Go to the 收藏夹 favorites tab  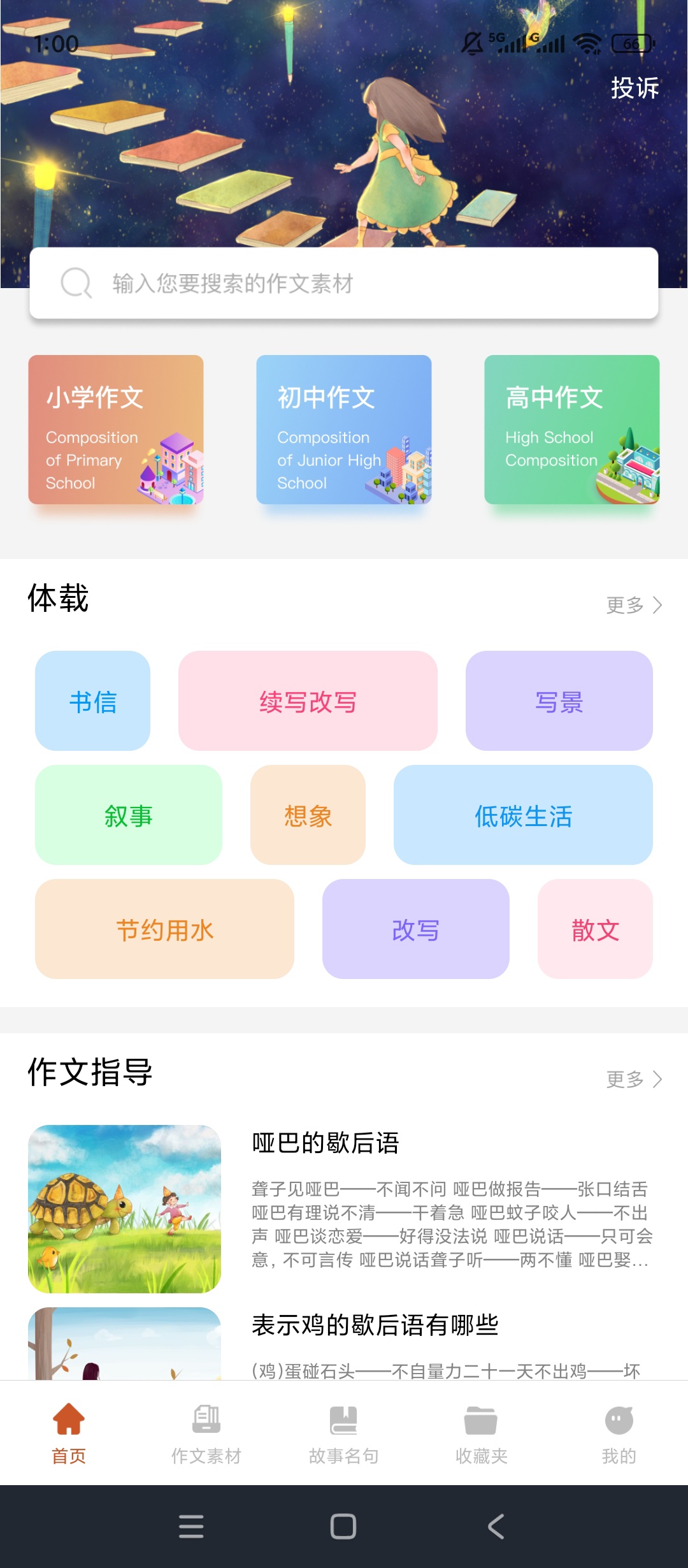[482, 1434]
